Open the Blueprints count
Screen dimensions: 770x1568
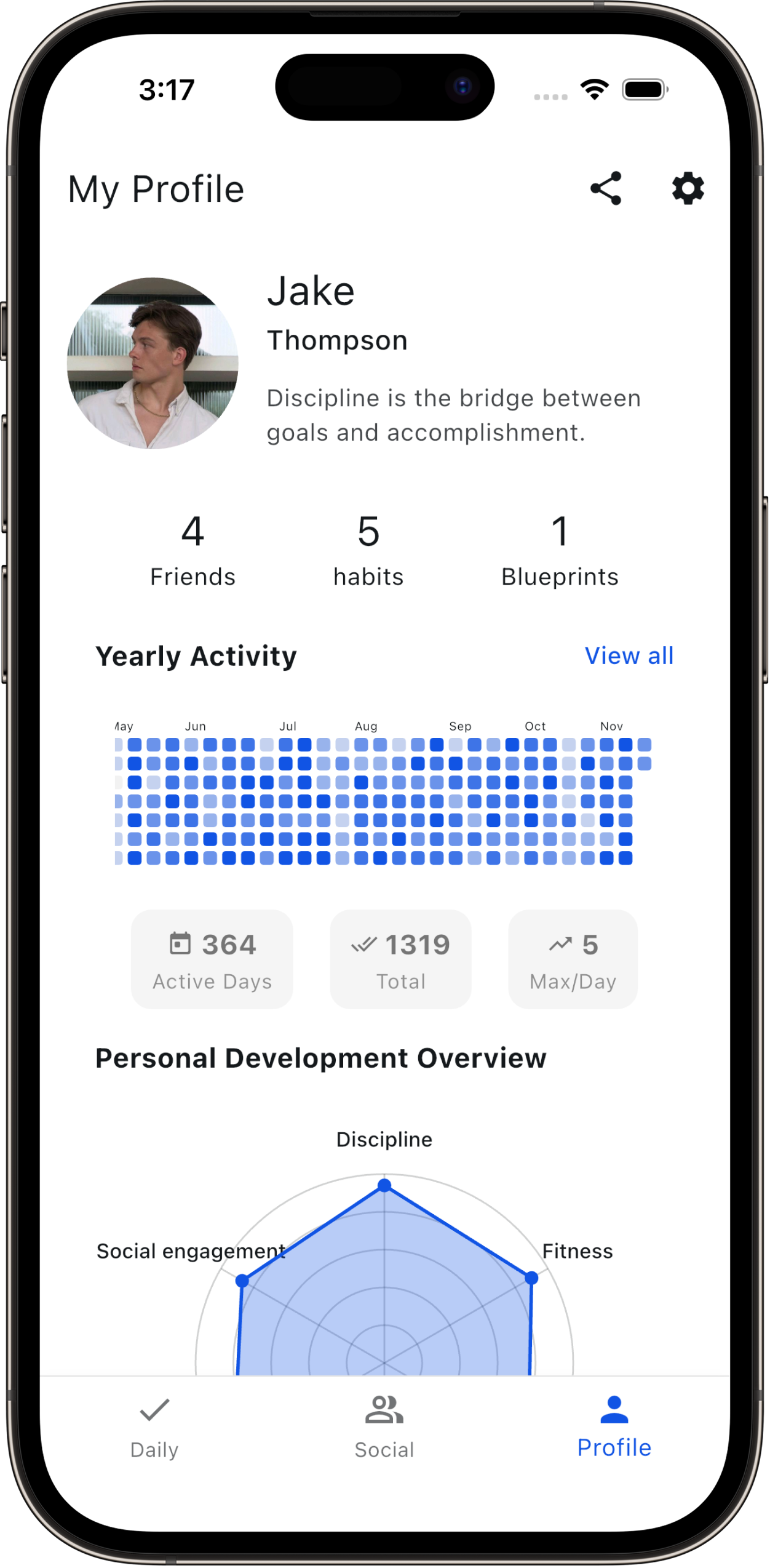[560, 551]
